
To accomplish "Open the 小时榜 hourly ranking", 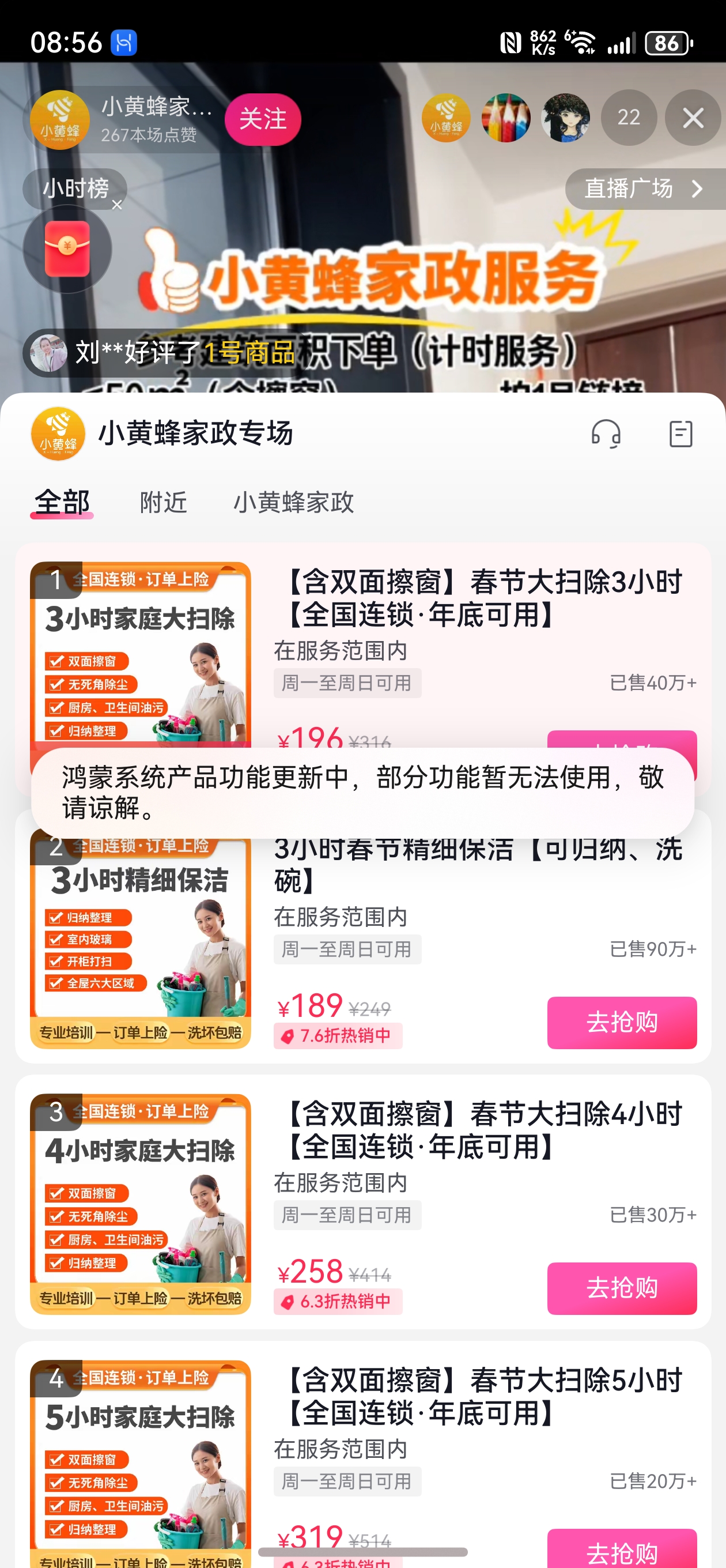I will click(75, 189).
